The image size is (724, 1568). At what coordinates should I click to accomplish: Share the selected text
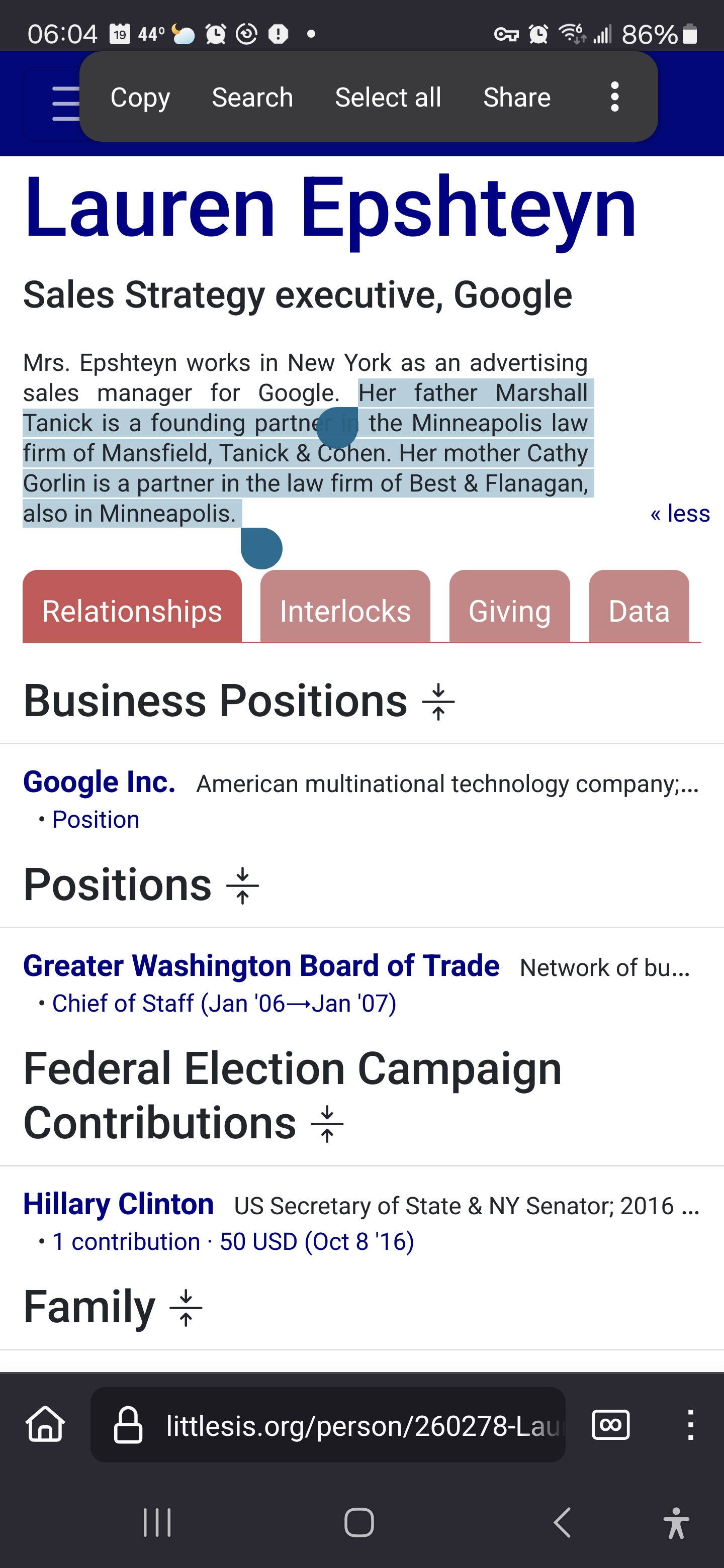point(517,97)
